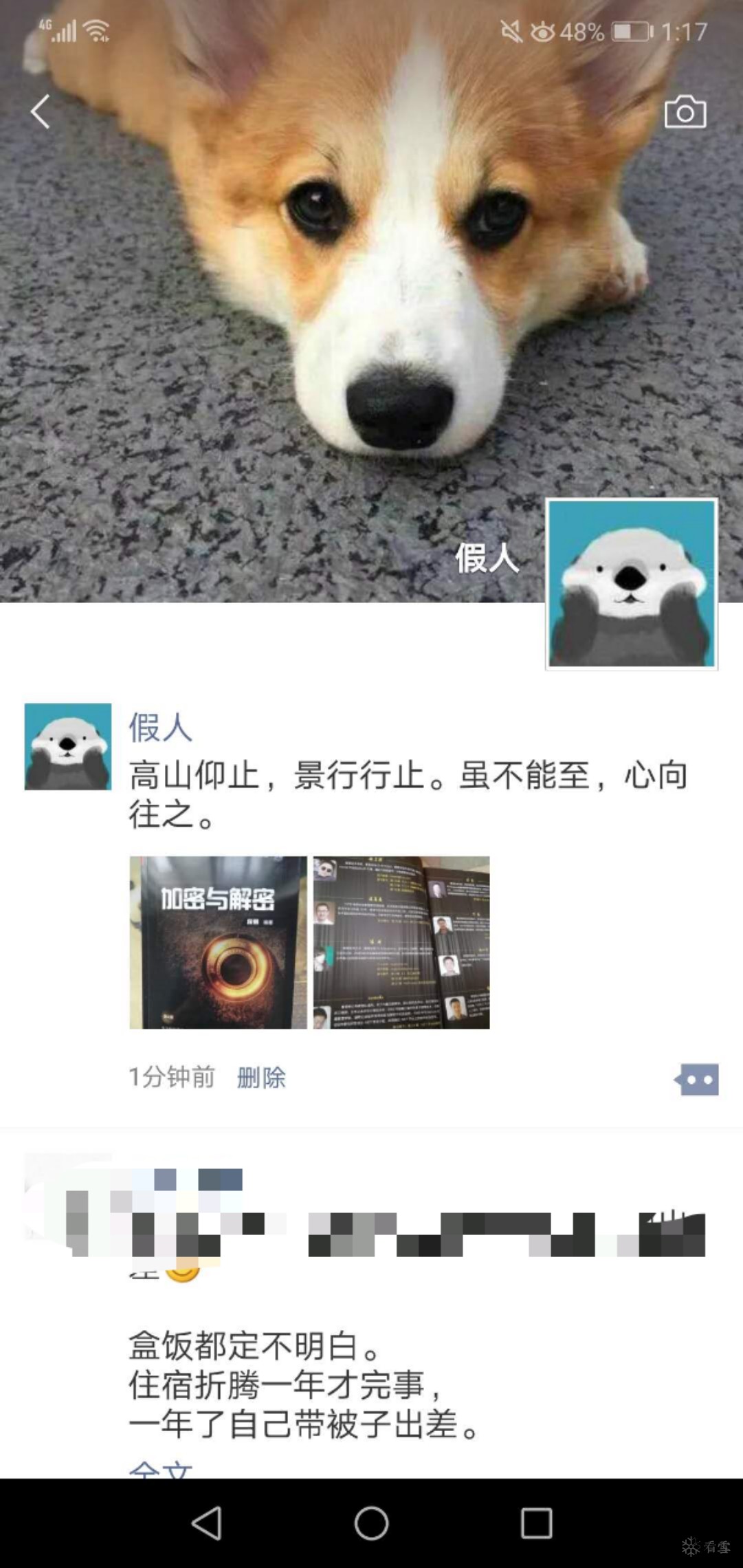Delete the post via 删除
The width and height of the screenshot is (743, 1568).
coord(261,1077)
